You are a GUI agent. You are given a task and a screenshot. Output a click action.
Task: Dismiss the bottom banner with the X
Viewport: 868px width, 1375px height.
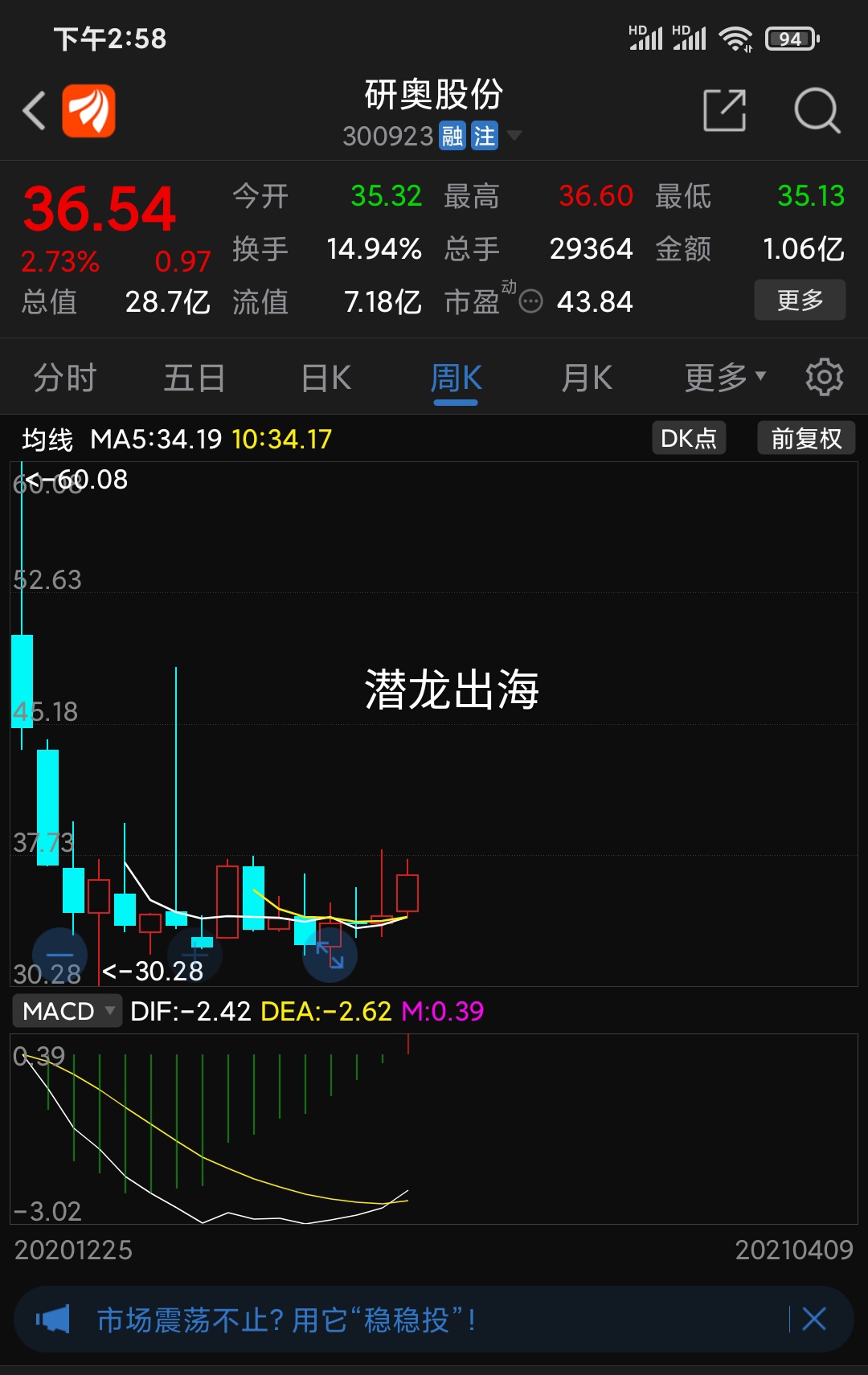[813, 1319]
